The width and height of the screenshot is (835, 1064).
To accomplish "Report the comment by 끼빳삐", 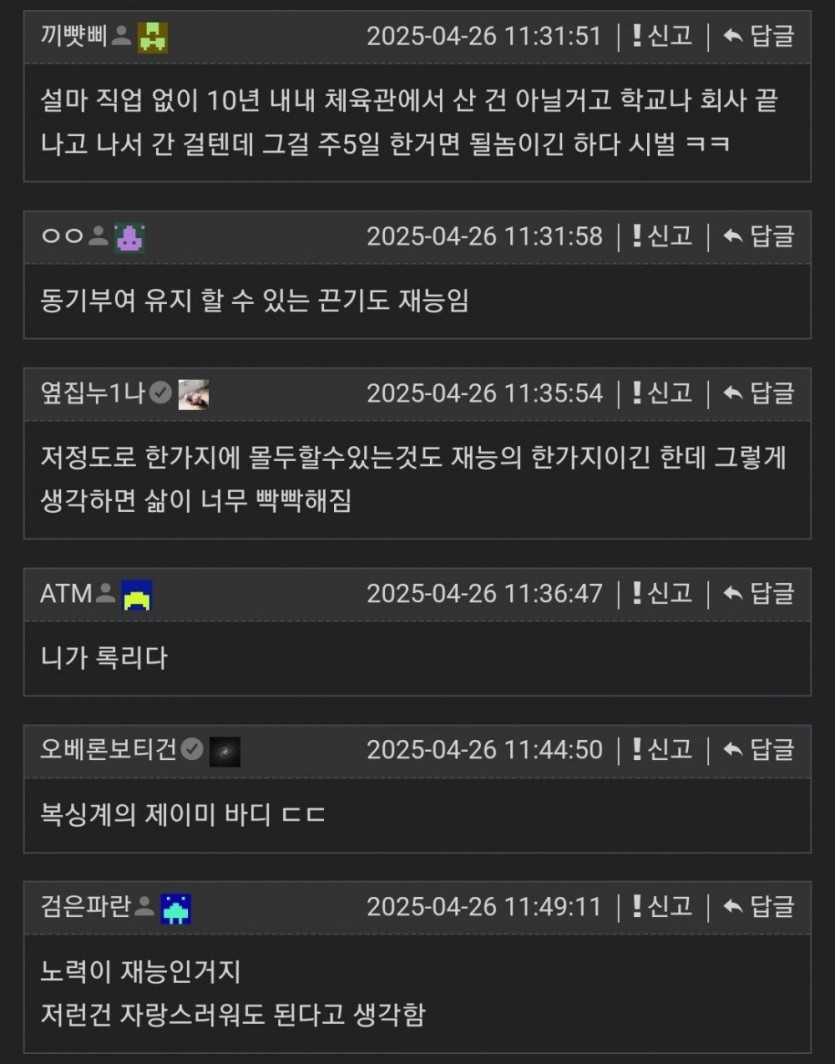I will 661,37.
